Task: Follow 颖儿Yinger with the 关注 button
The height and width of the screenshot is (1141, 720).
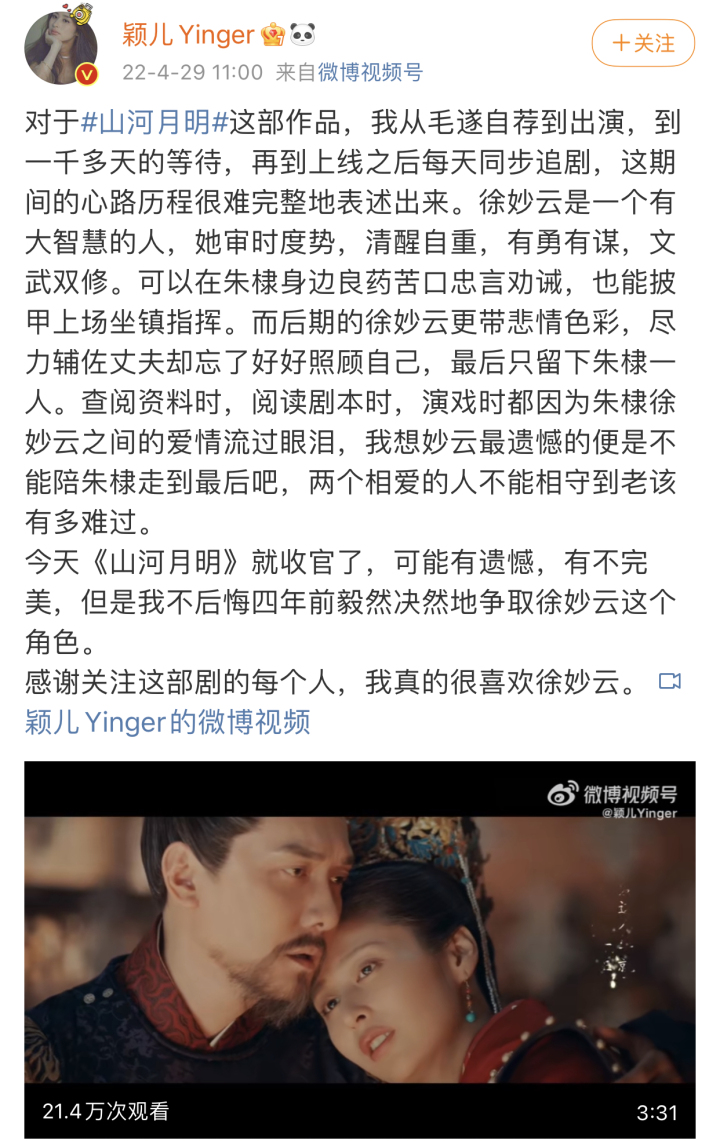Action: 643,43
